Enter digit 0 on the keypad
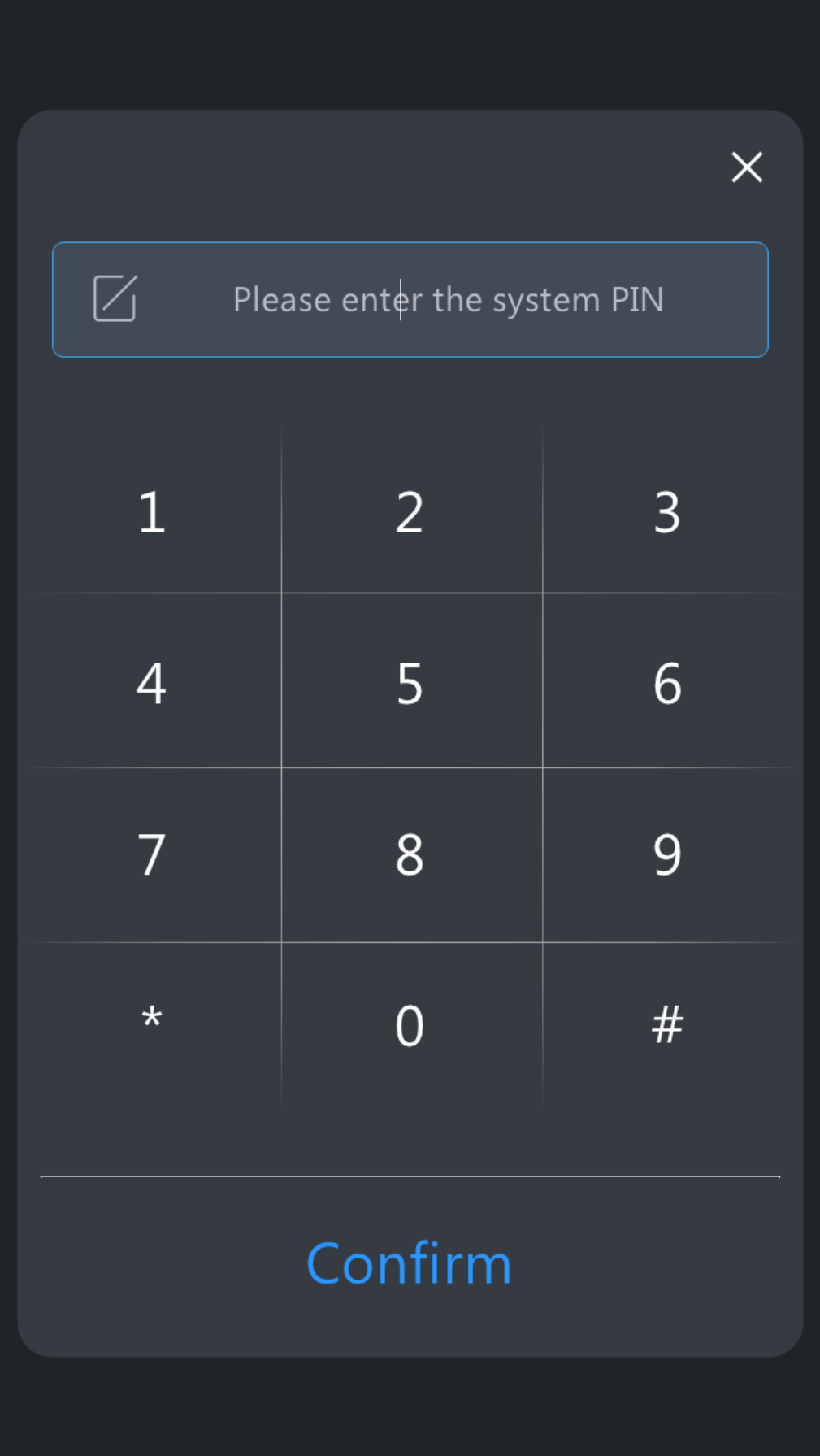The image size is (820, 1456). pyautogui.click(x=411, y=1024)
